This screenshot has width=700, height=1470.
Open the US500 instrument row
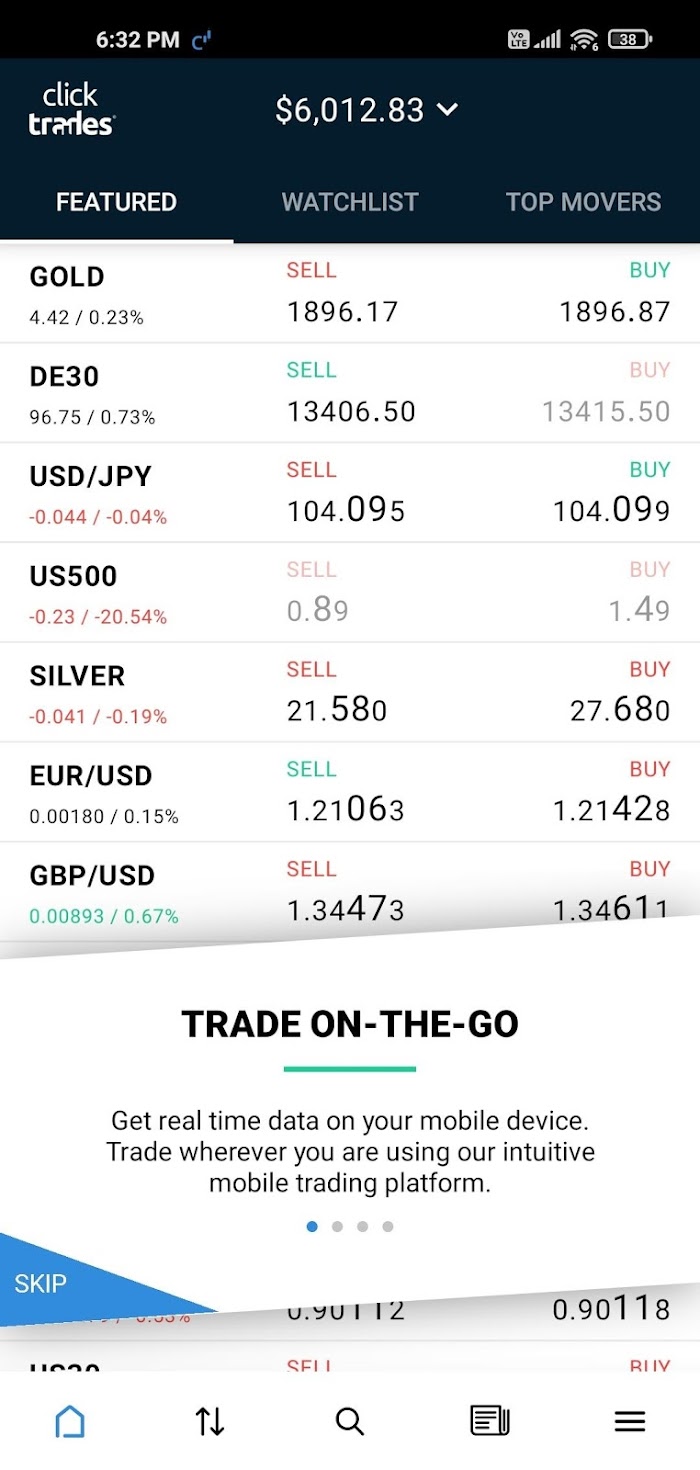tap(350, 593)
